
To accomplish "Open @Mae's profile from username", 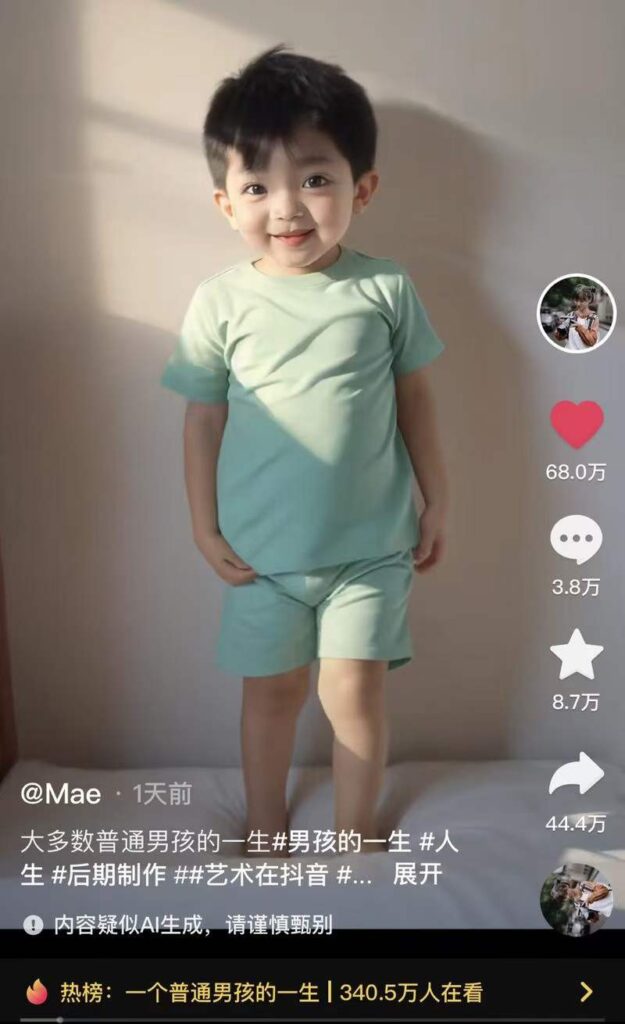I will click(61, 794).
